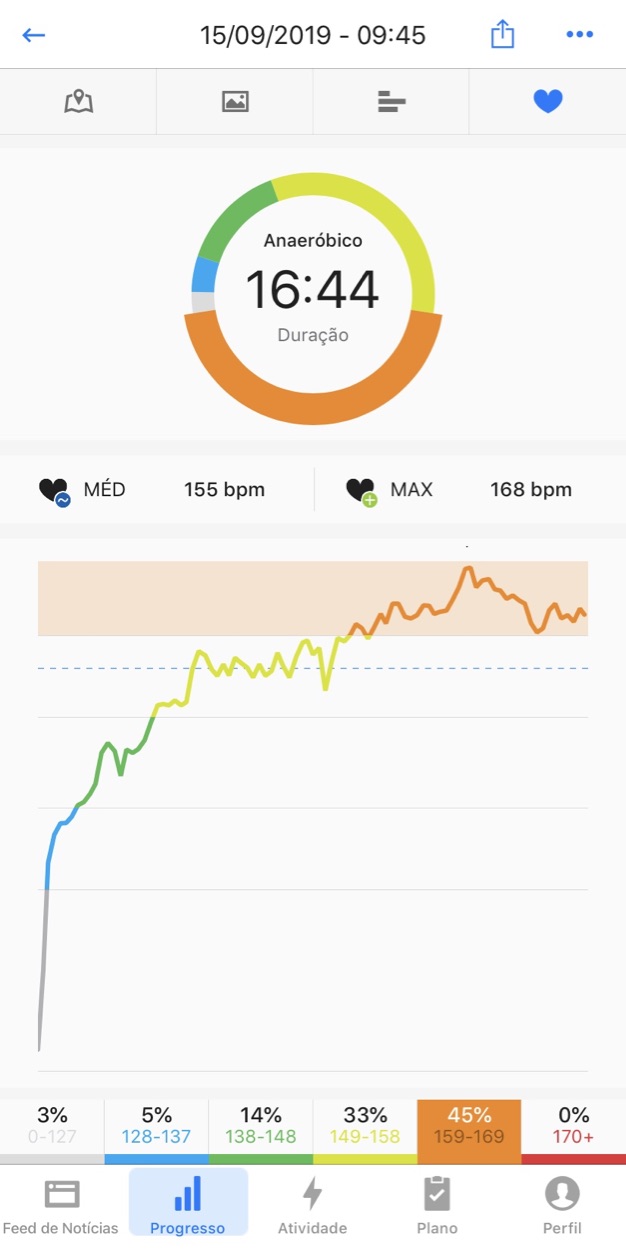Select the 149-158 heart rate zone
This screenshot has height=1254, width=626.
[365, 1127]
